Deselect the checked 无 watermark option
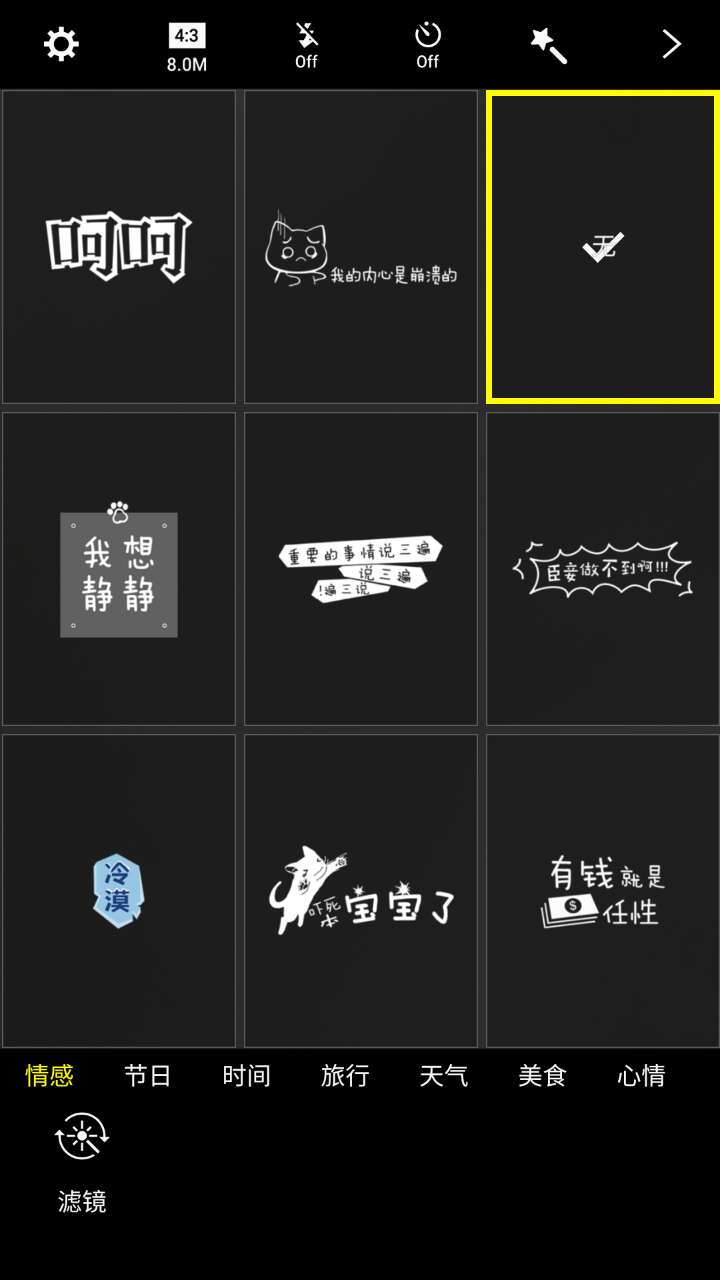The width and height of the screenshot is (720, 1280). click(x=601, y=246)
